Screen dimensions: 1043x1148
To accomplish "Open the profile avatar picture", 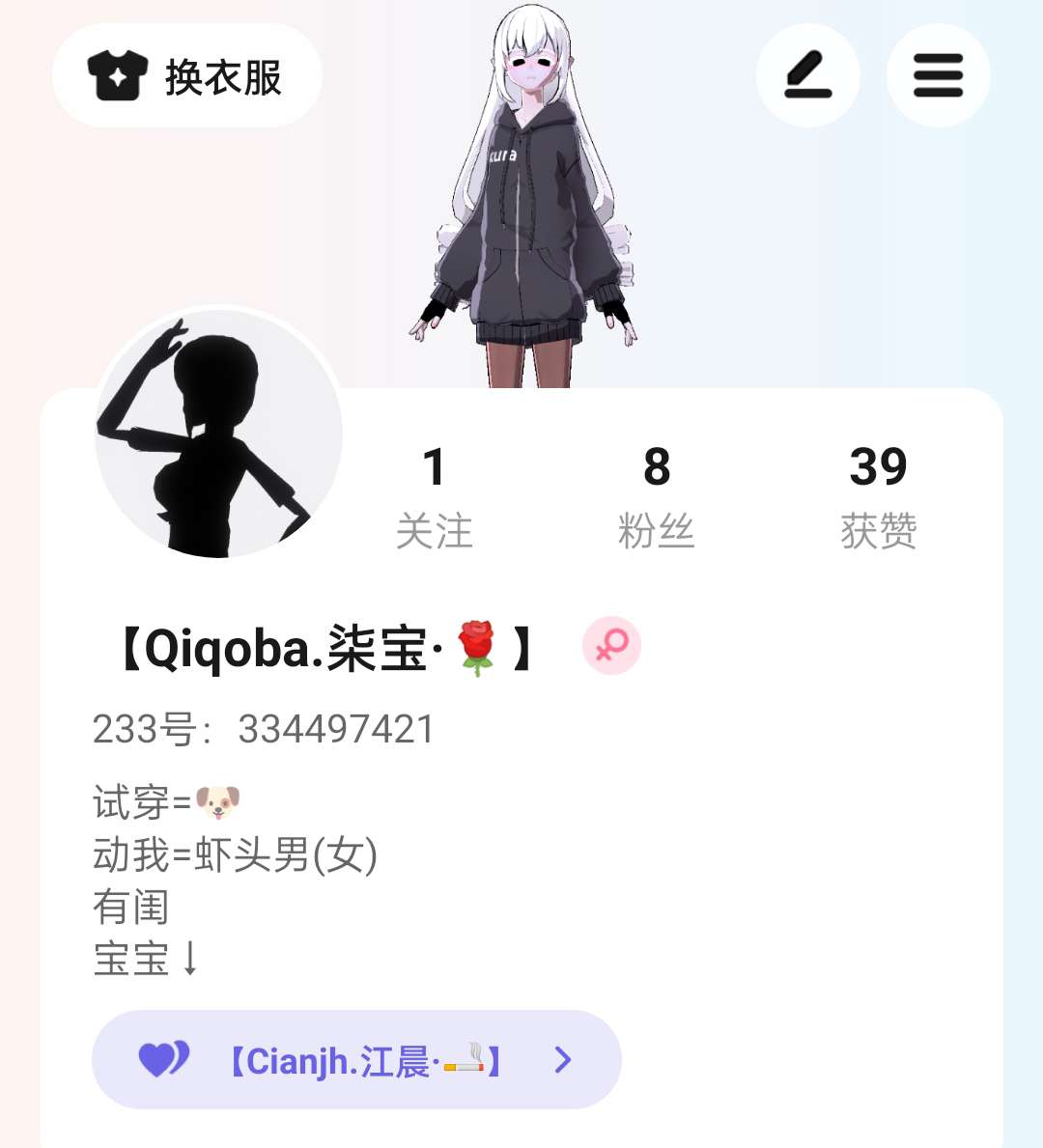I will click(219, 434).
